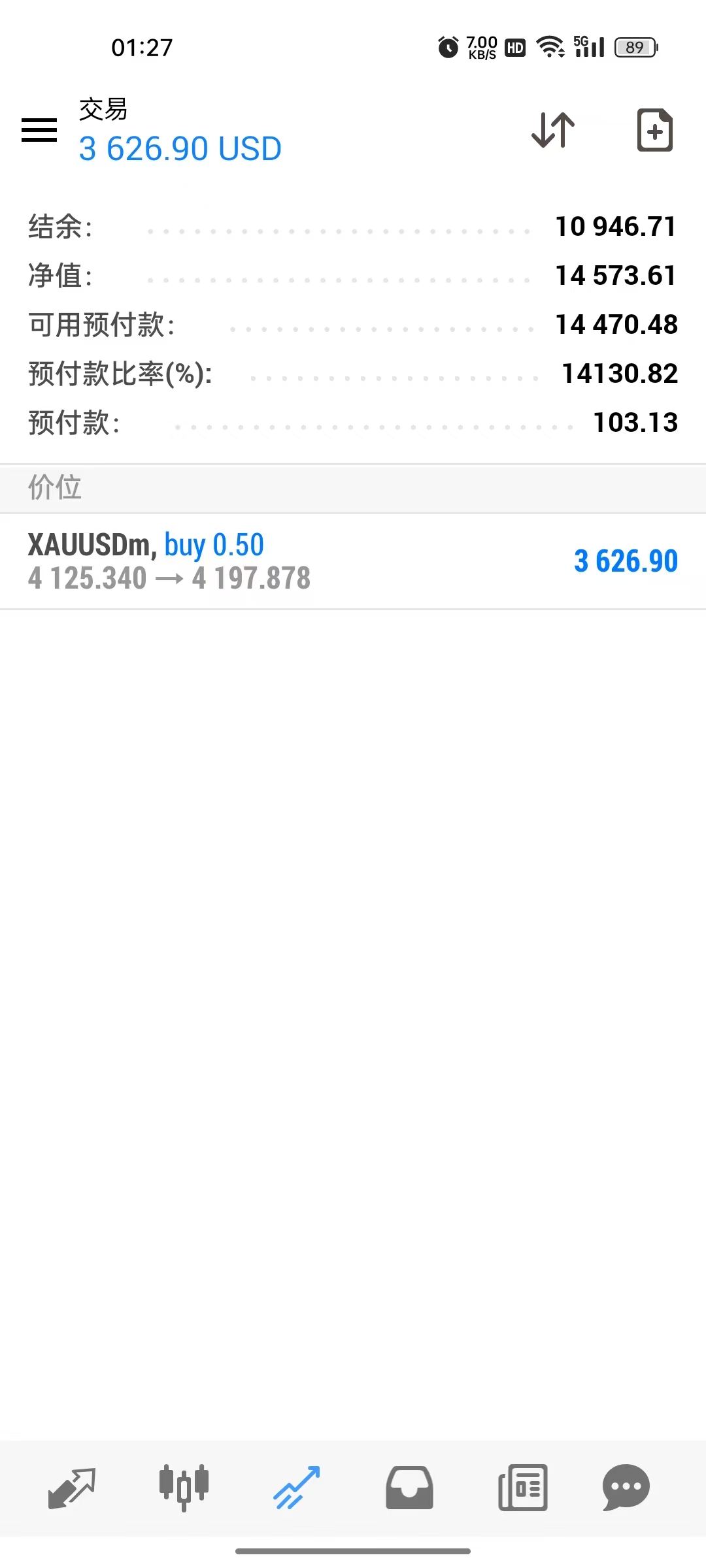Image resolution: width=706 pixels, height=1568 pixels.
Task: Tap the 预付款比率(%) margin level row
Action: pos(353,373)
